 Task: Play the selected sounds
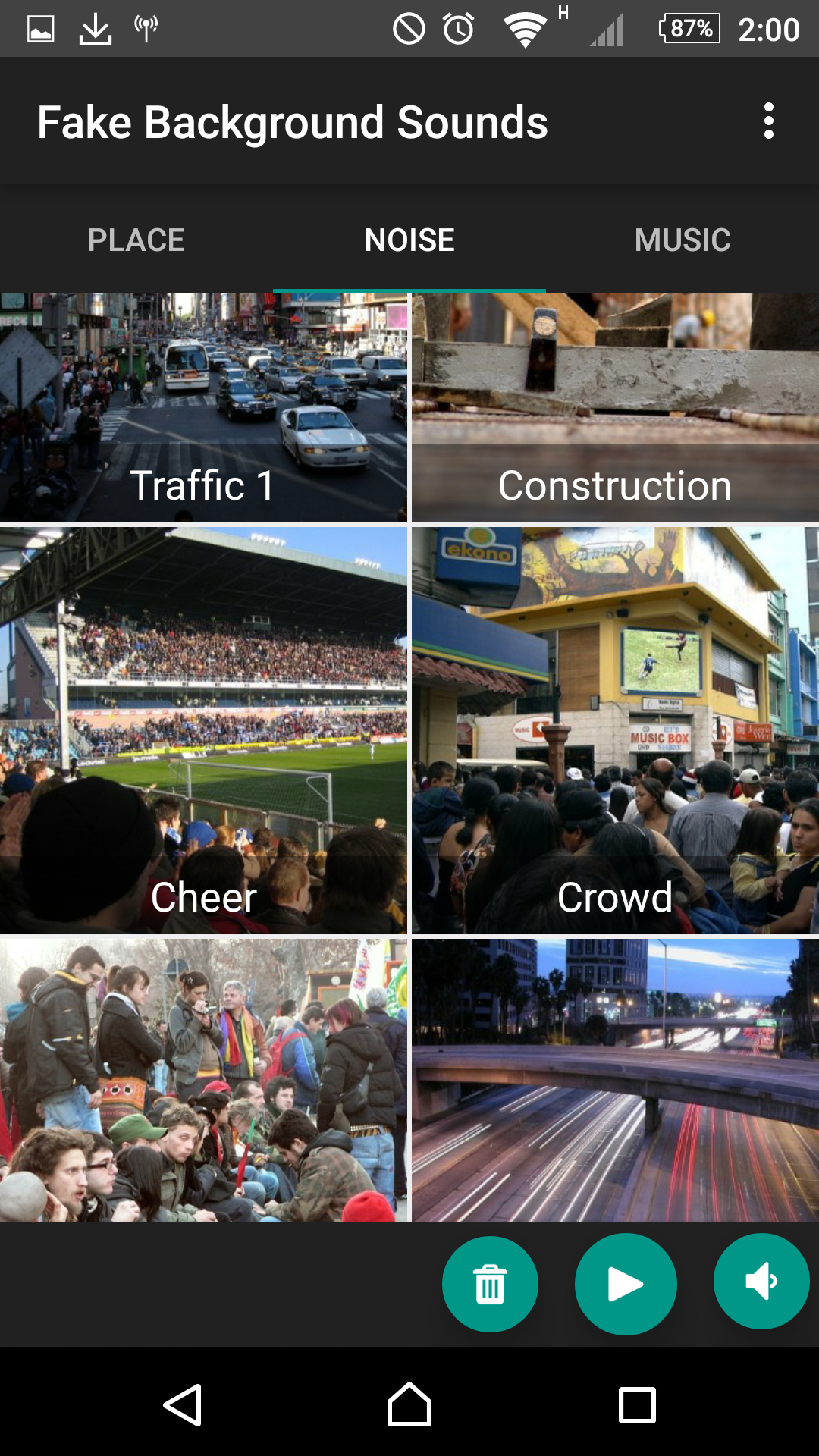tap(626, 1284)
